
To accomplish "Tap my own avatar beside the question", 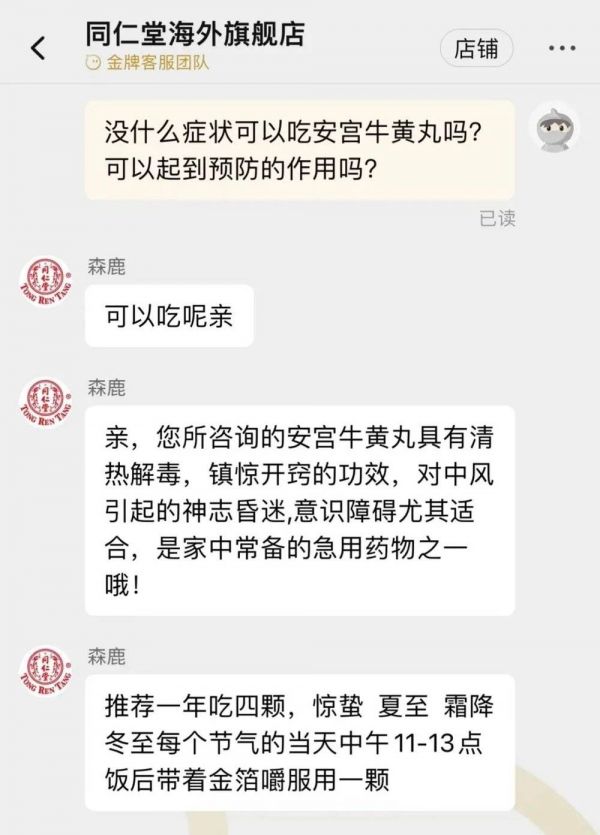I will coord(553,128).
